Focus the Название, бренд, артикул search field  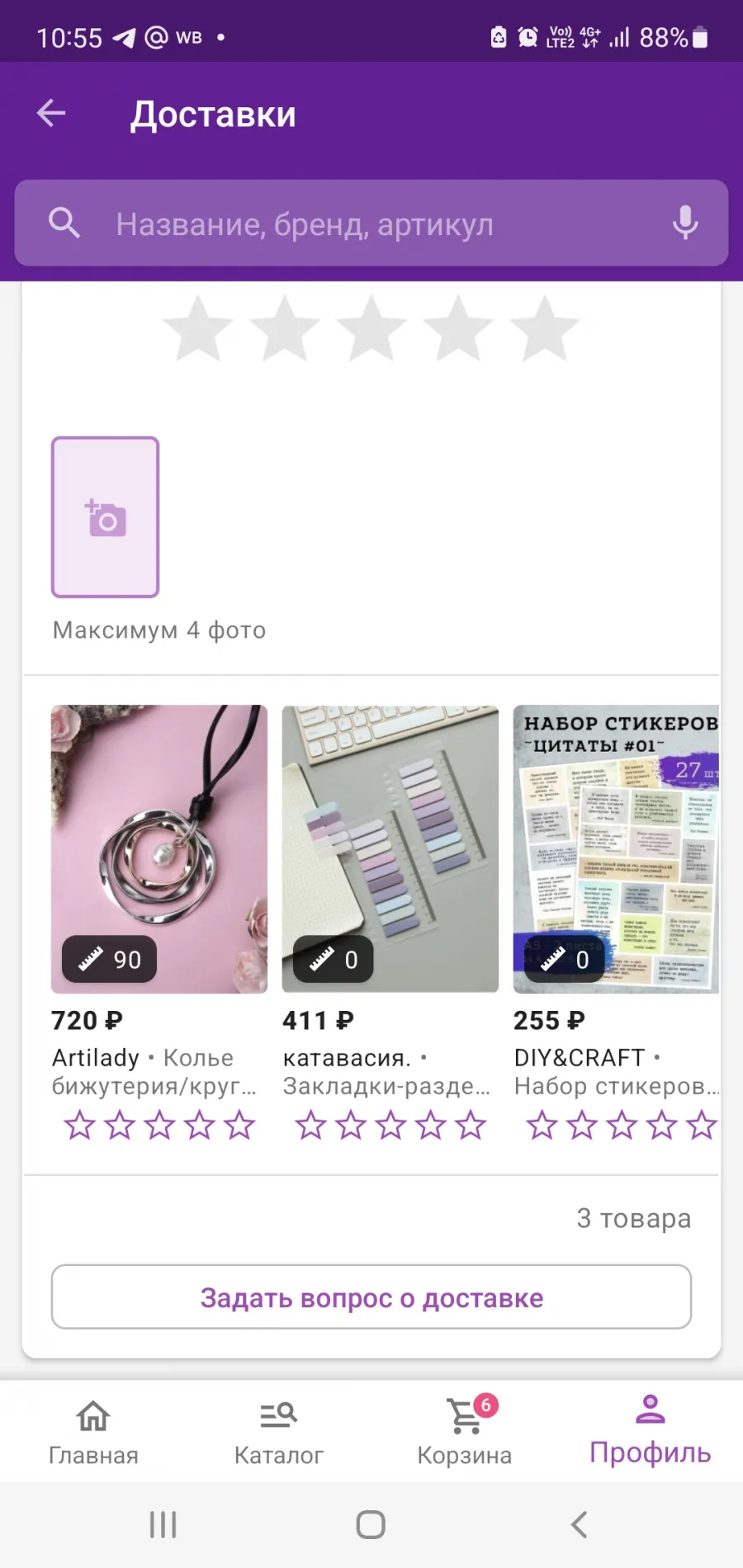371,224
